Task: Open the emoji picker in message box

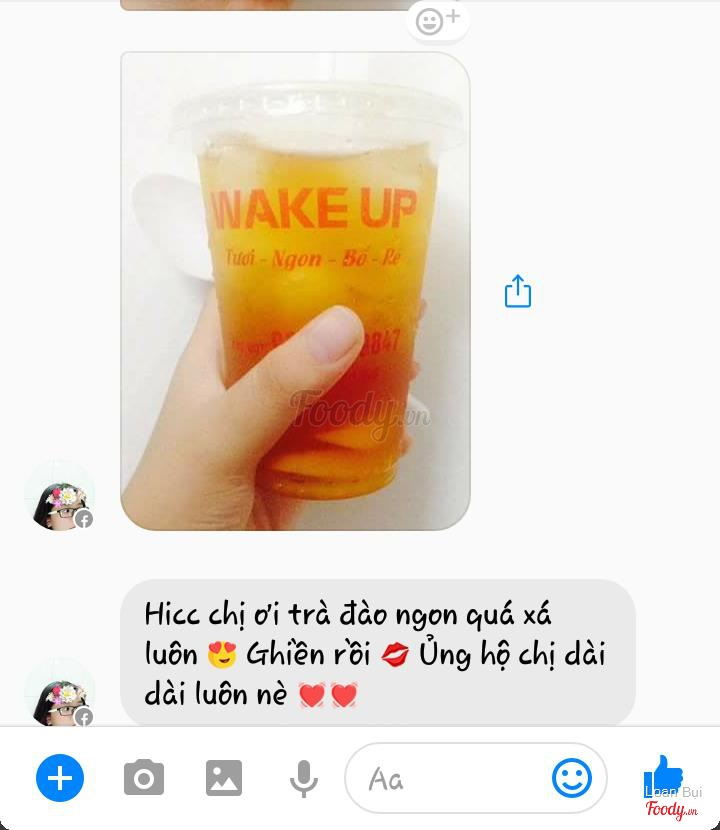Action: pyautogui.click(x=572, y=778)
